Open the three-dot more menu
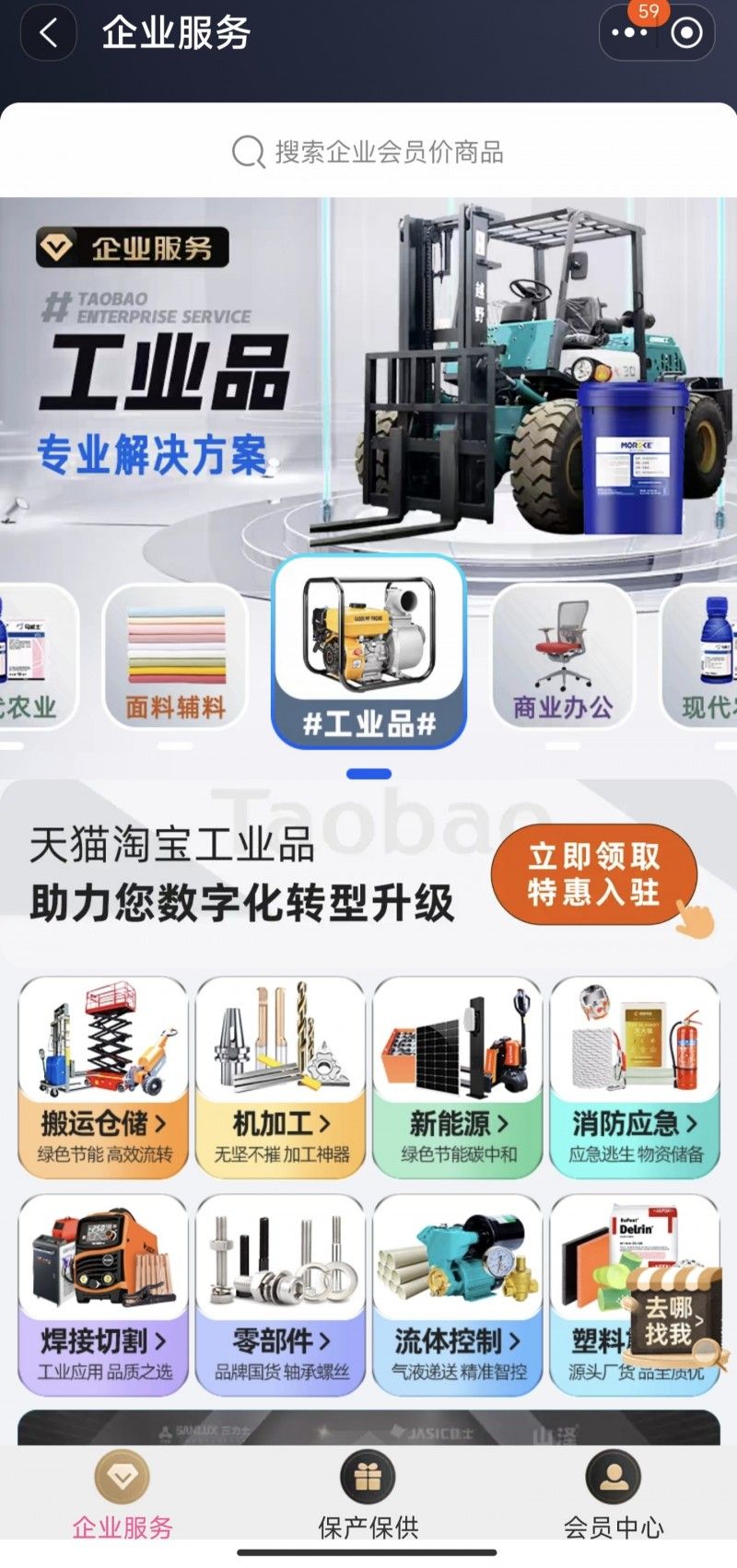Viewport: 737px width, 1568px height. click(629, 34)
